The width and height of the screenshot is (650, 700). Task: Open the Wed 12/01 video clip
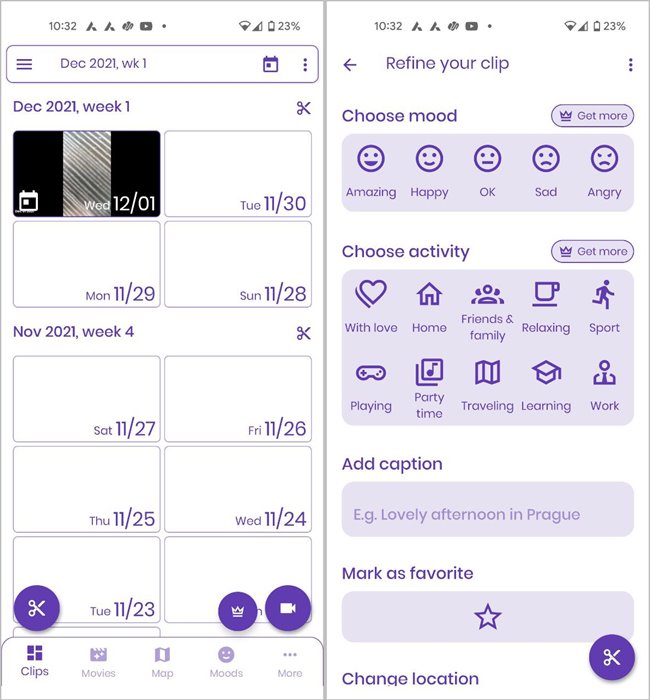[86, 173]
